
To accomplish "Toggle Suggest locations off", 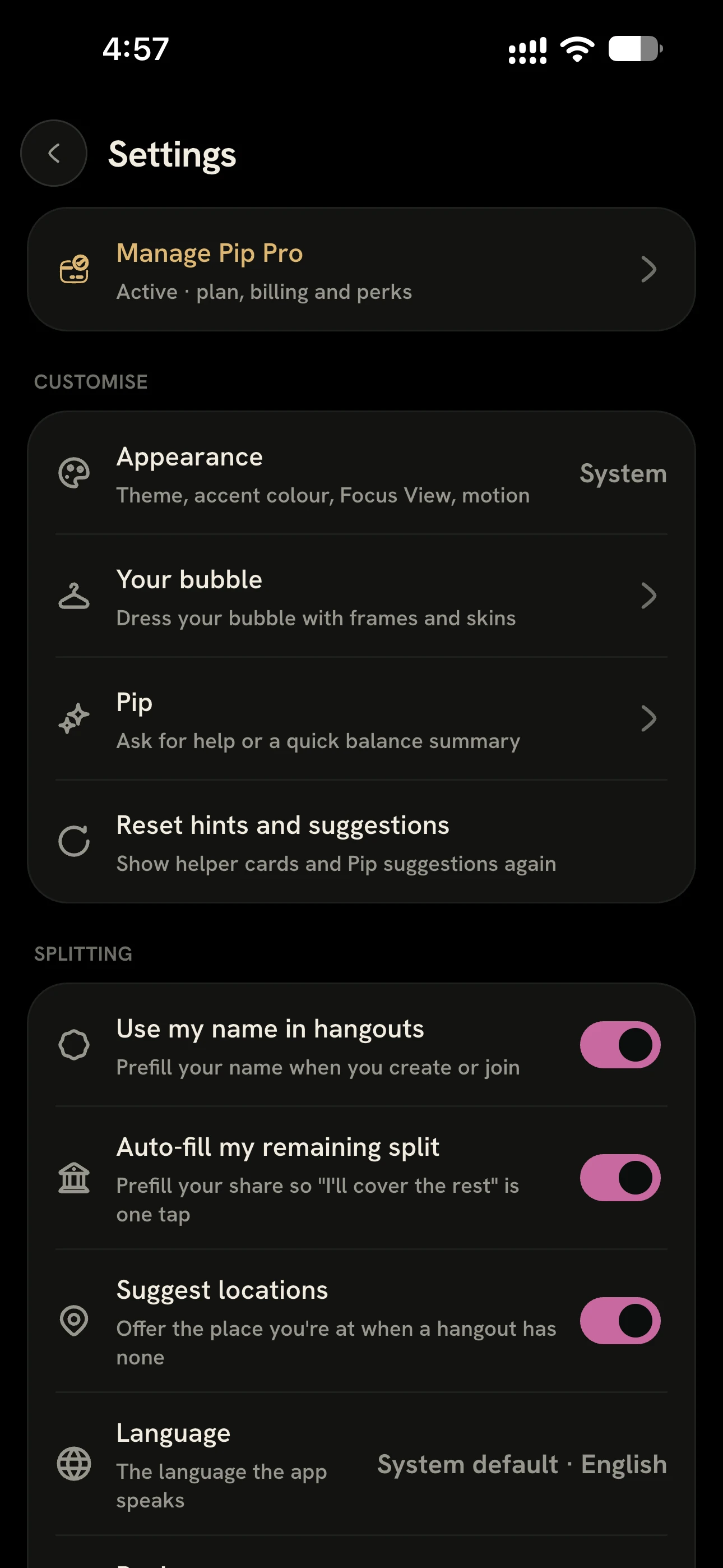I will pos(620,1321).
